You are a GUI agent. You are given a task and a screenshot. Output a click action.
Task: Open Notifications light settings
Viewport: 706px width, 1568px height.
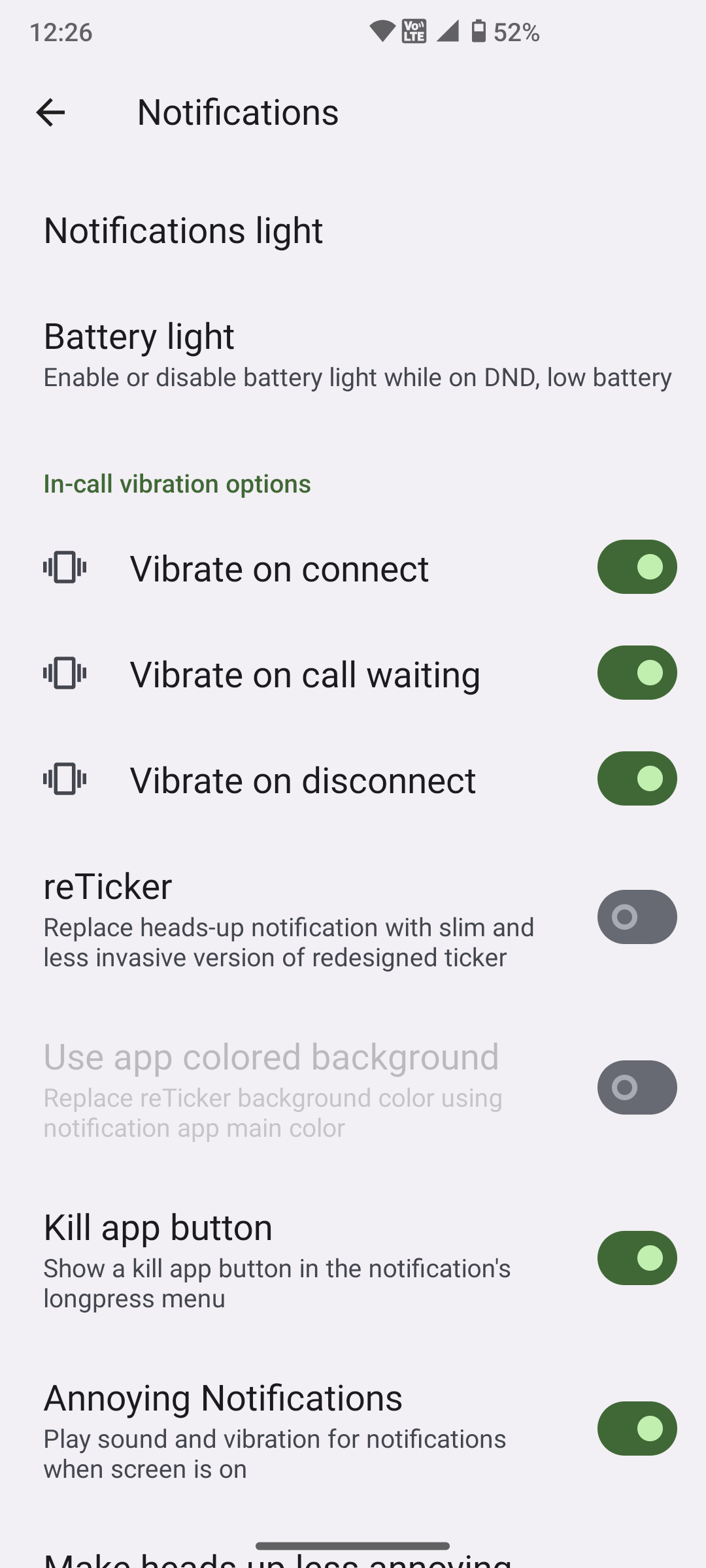pyautogui.click(x=183, y=231)
